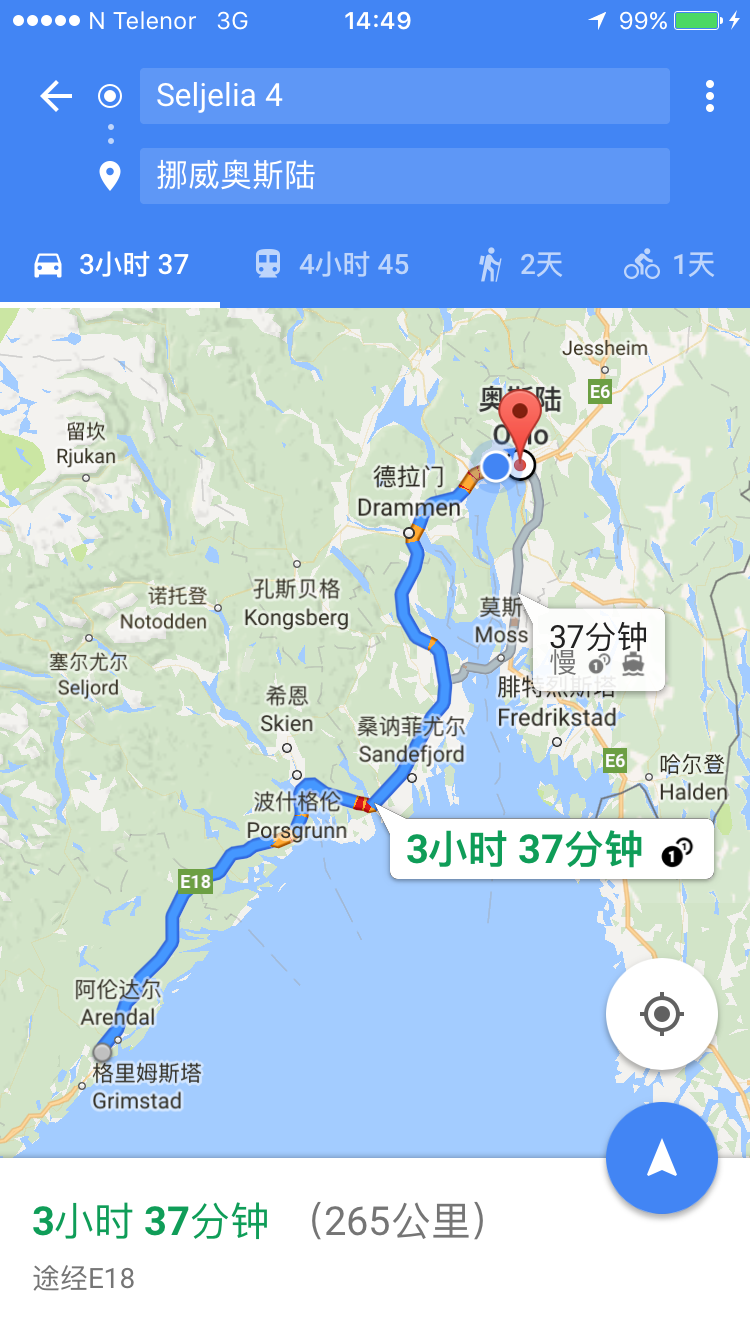This screenshot has width=750, height=1334.
Task: Edit the starting point Seljelia 4
Action: click(404, 96)
